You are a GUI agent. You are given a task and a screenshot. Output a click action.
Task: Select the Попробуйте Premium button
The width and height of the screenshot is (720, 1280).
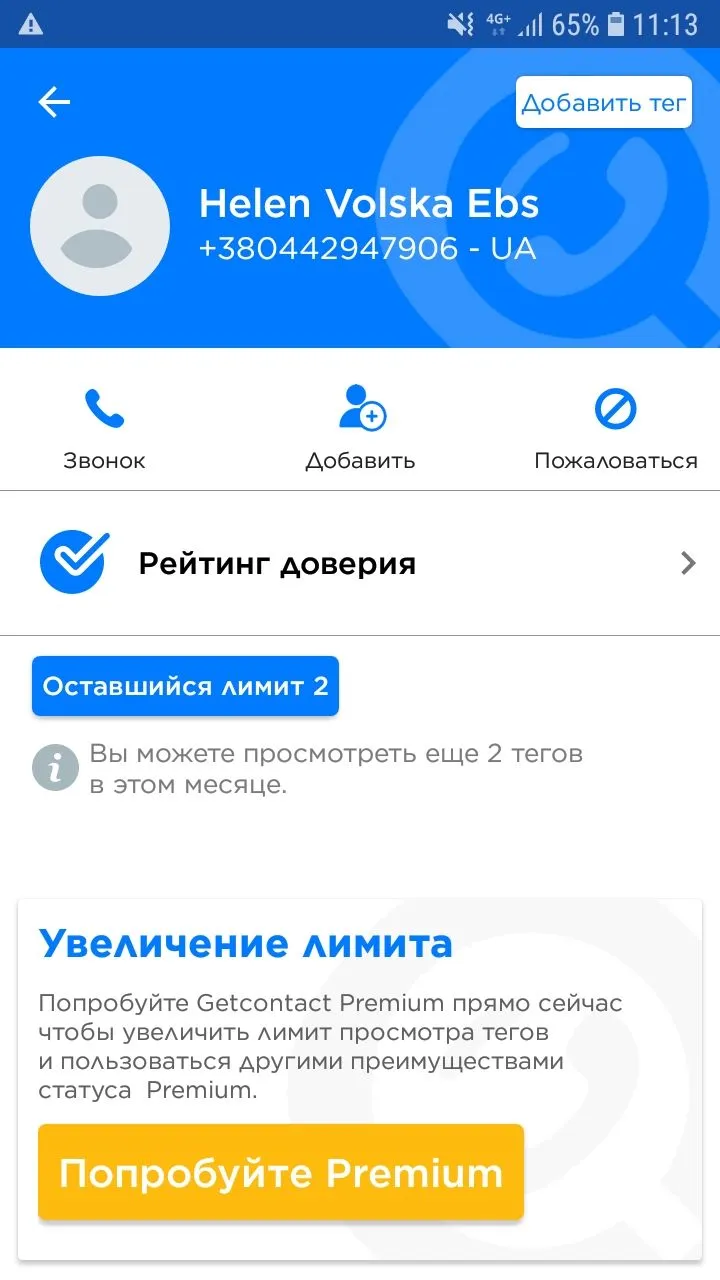[281, 1172]
